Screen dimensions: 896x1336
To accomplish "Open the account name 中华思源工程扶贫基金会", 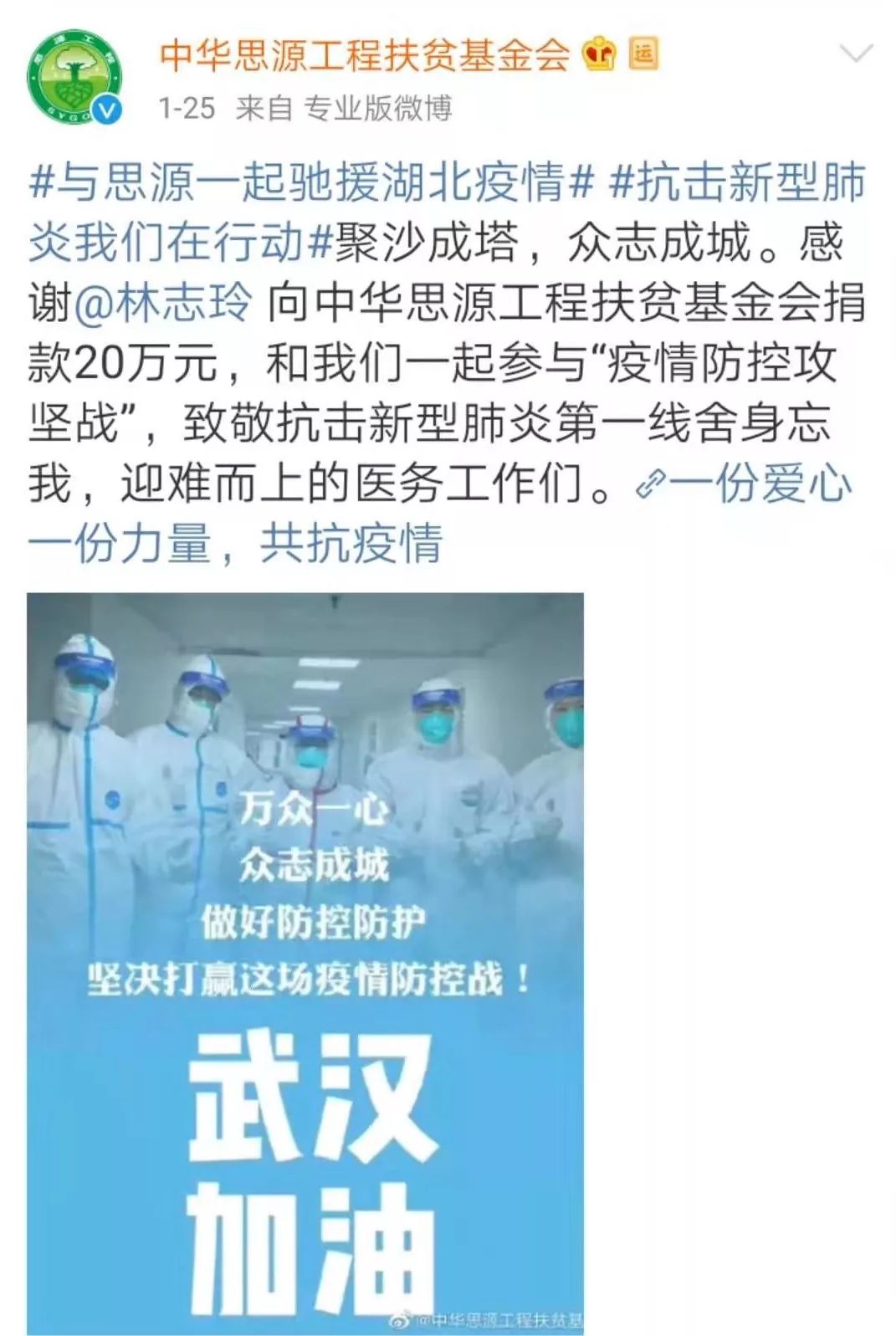I will [x=364, y=56].
